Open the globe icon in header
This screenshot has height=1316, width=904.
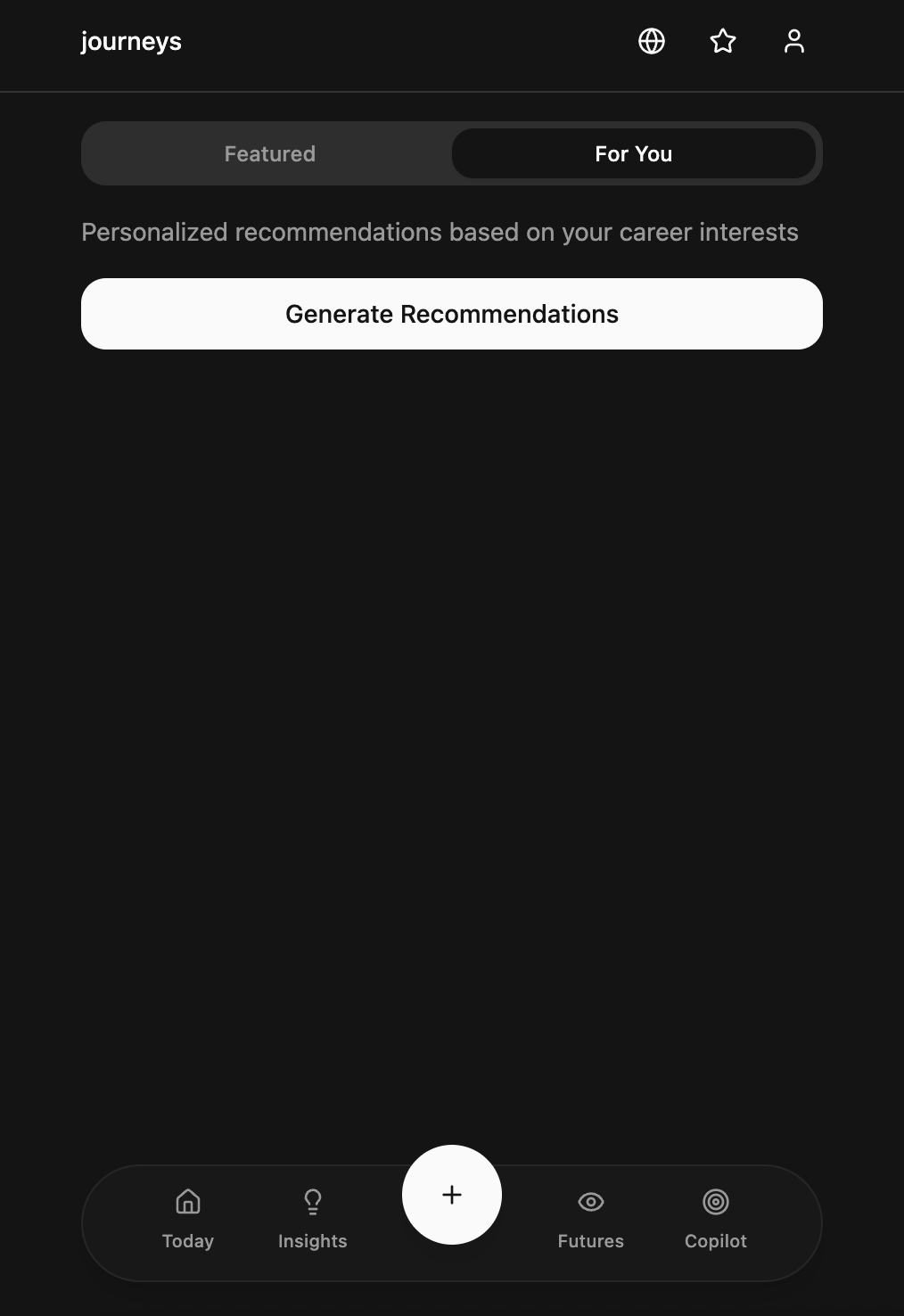pyautogui.click(x=652, y=41)
